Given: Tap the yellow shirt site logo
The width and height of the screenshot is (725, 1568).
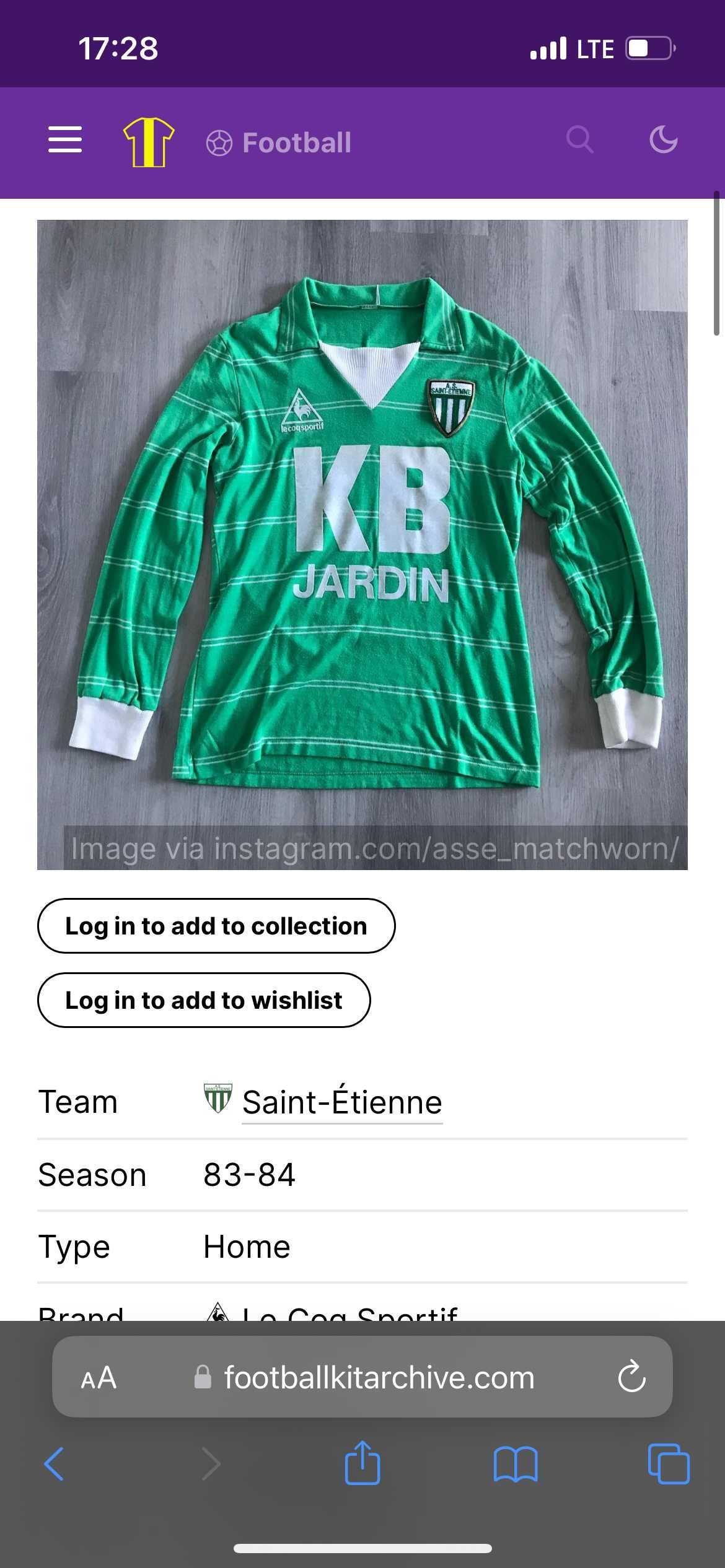Looking at the screenshot, I should (x=149, y=142).
